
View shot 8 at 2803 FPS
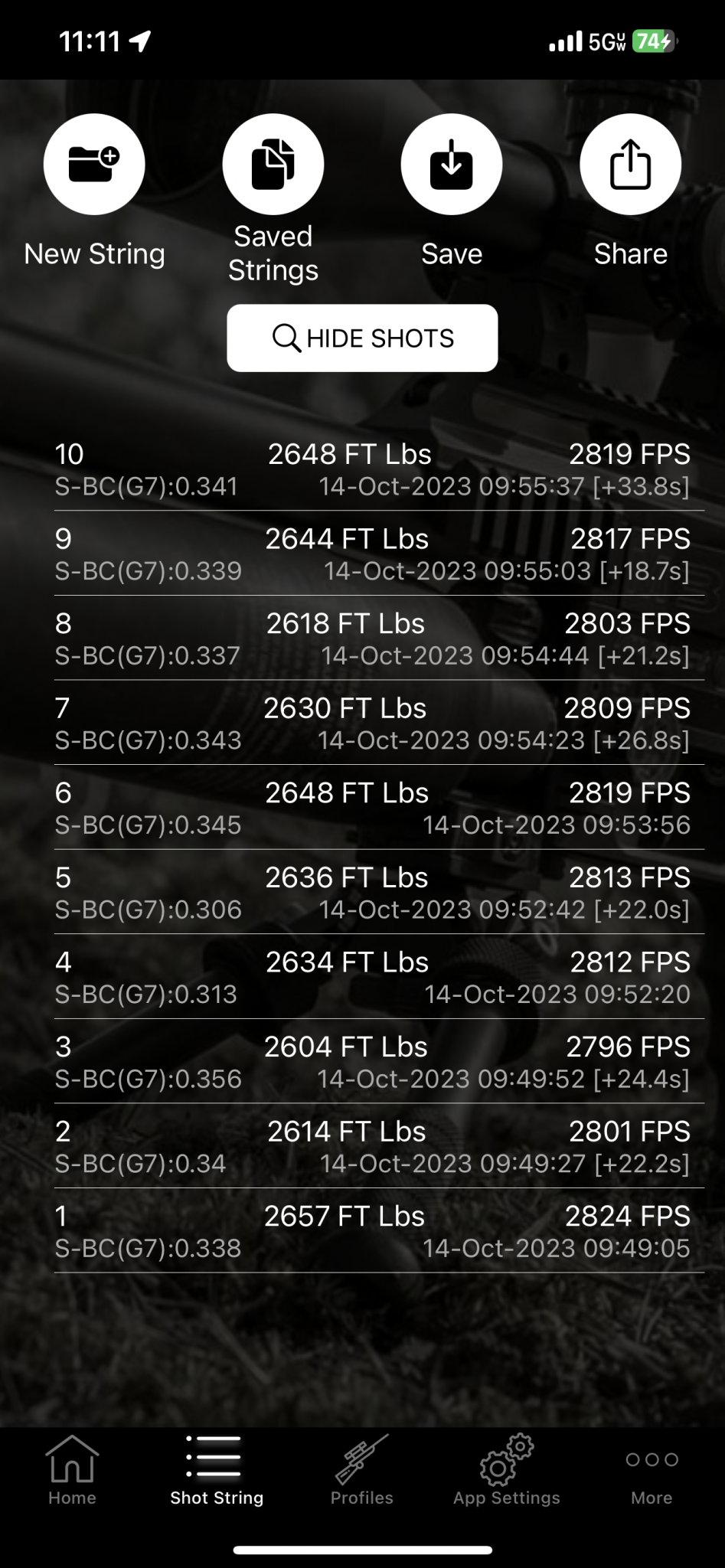click(x=373, y=639)
